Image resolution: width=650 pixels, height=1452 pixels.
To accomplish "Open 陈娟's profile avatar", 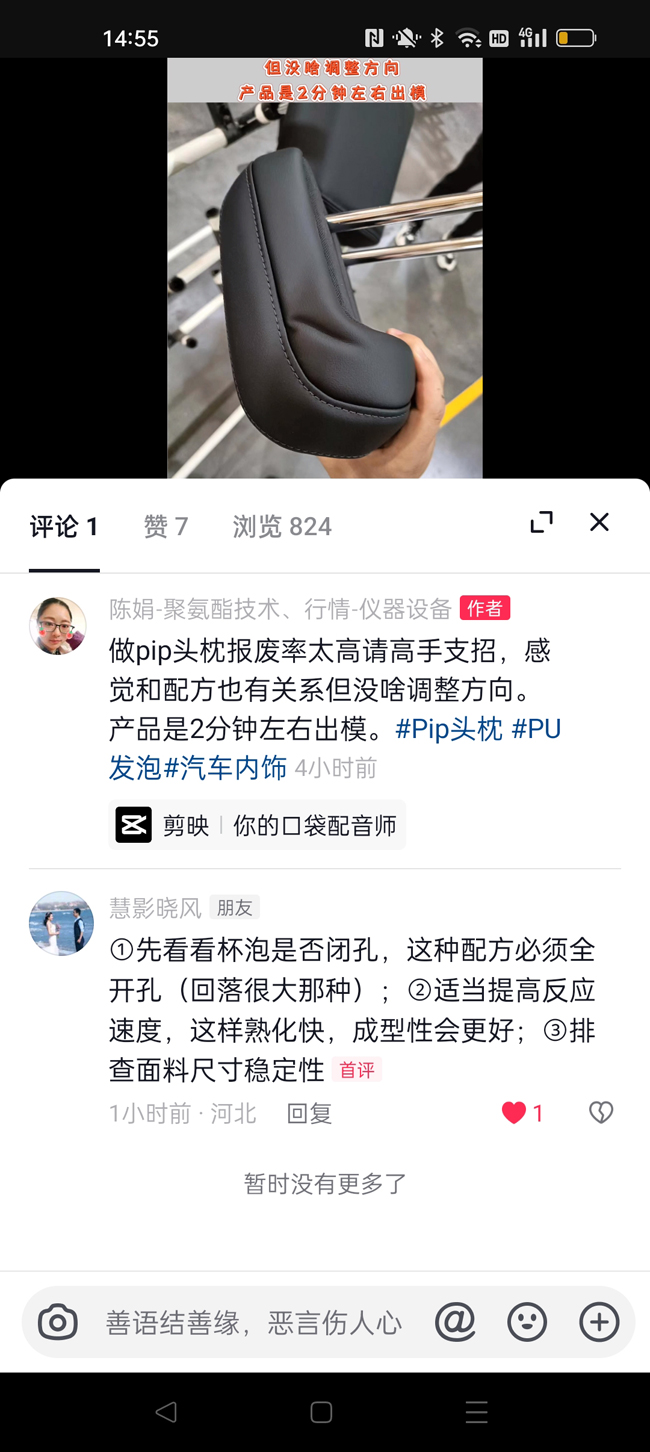I will coord(58,626).
